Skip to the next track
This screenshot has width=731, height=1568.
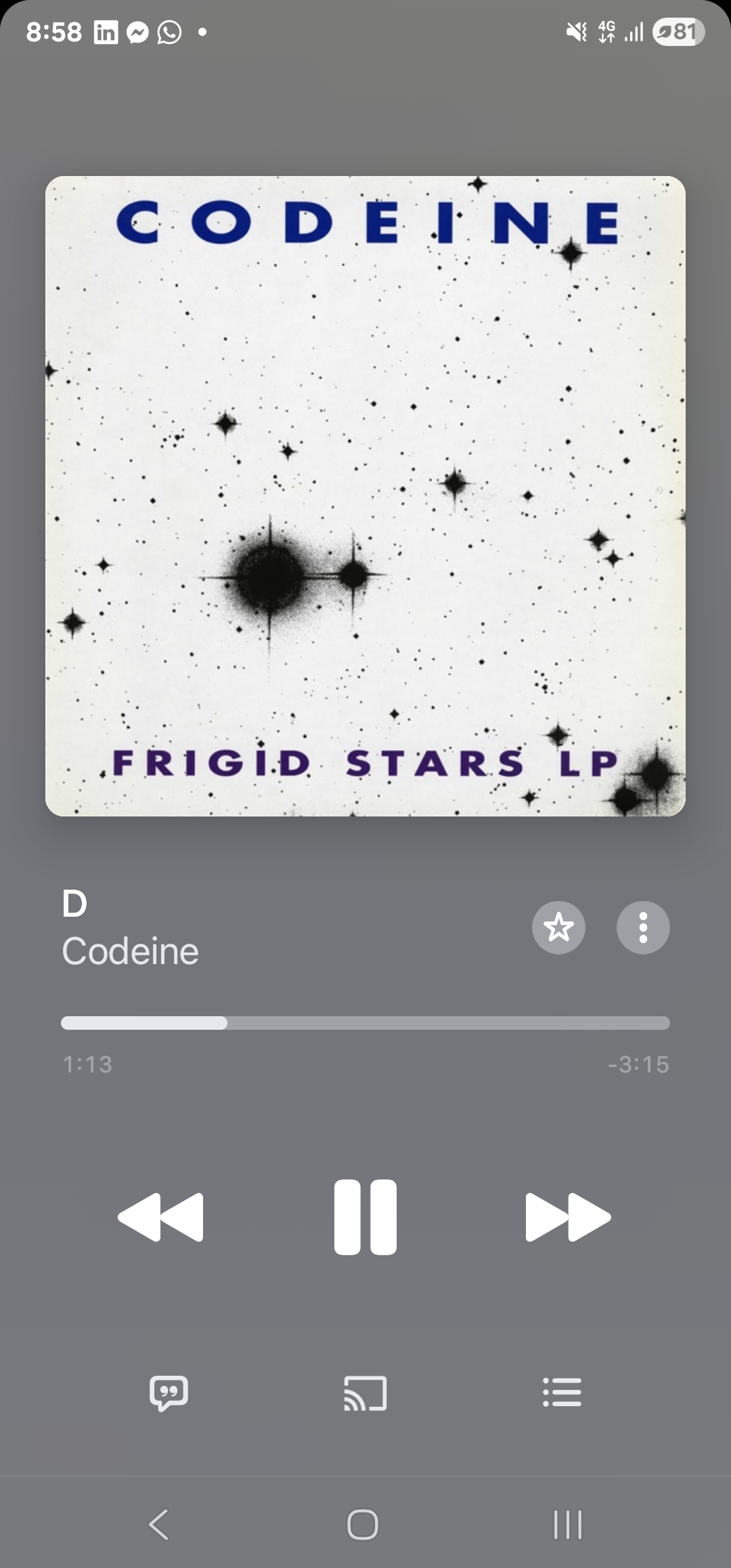pyautogui.click(x=567, y=1217)
